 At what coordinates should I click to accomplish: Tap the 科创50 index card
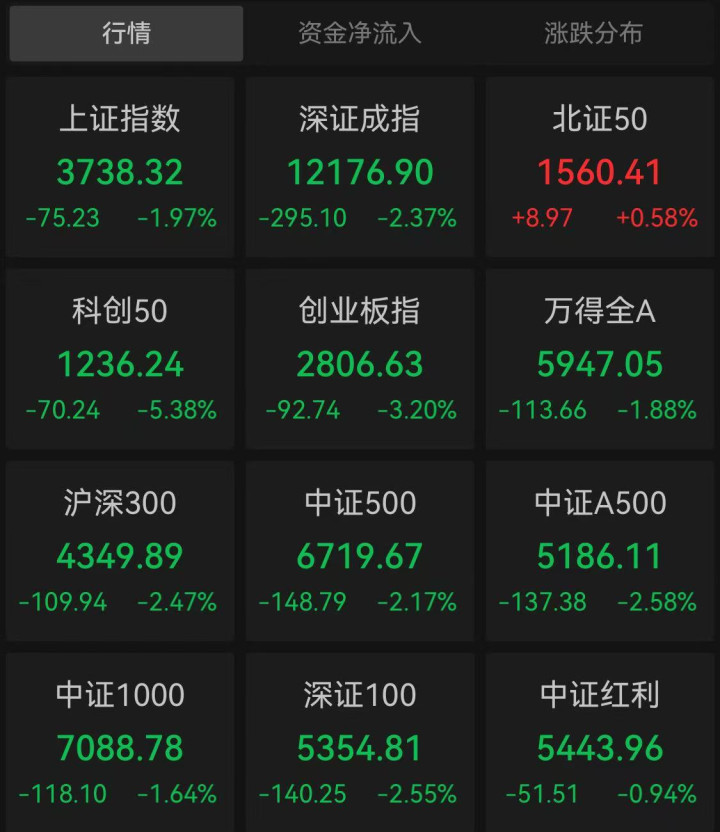[120, 360]
